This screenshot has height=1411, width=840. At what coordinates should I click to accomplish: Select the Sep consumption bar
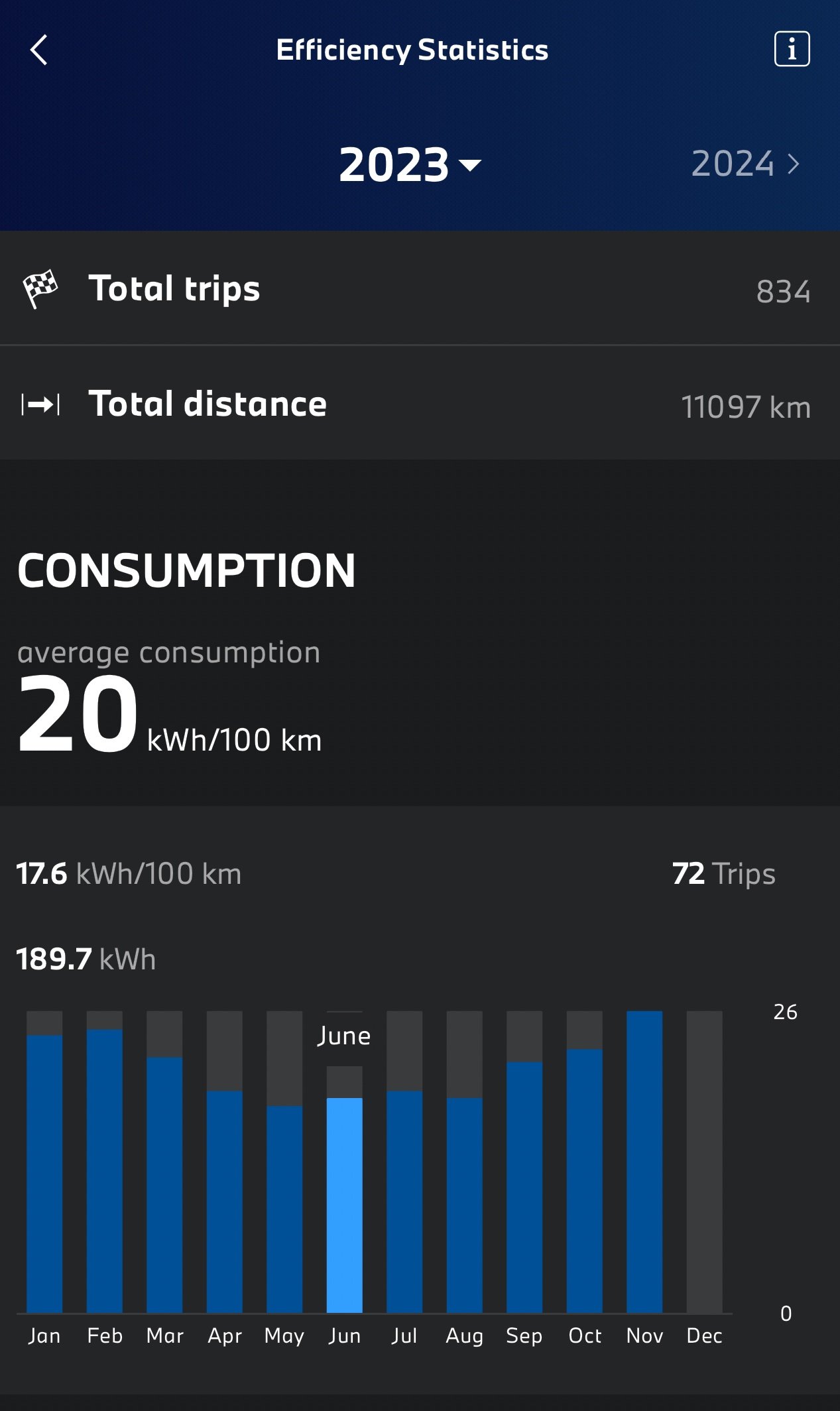click(524, 1162)
